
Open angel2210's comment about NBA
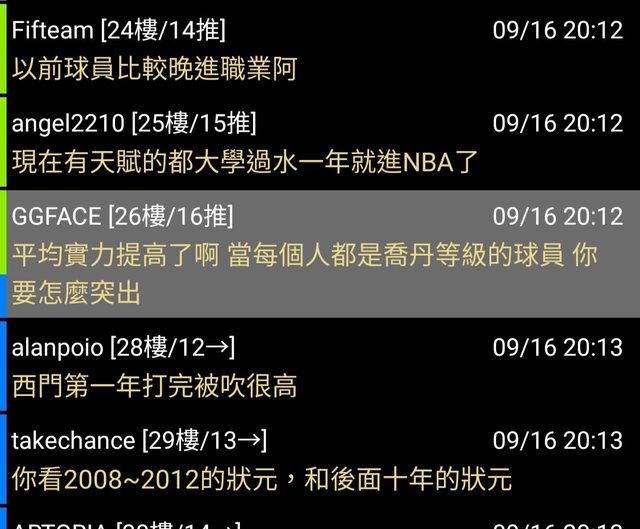click(320, 141)
